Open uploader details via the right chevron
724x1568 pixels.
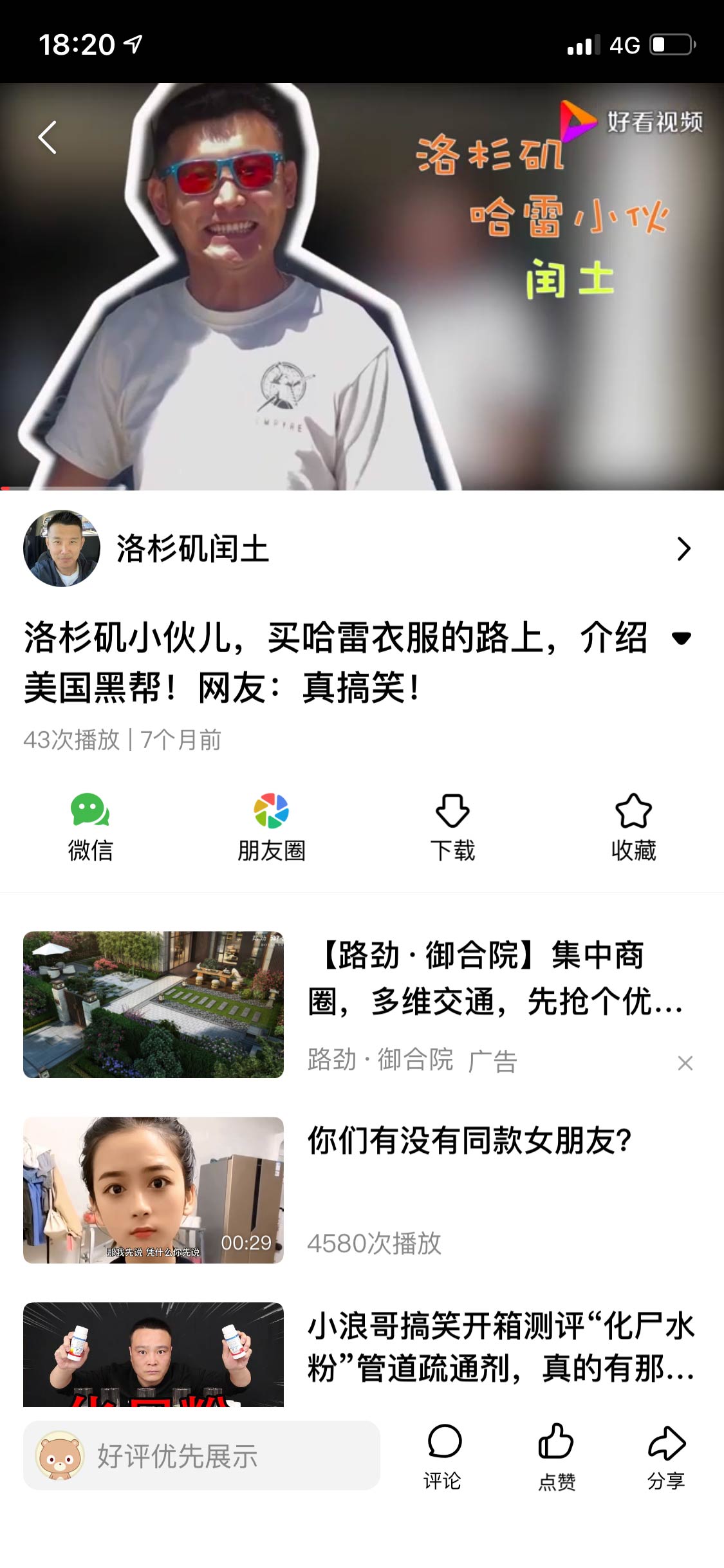click(x=684, y=549)
